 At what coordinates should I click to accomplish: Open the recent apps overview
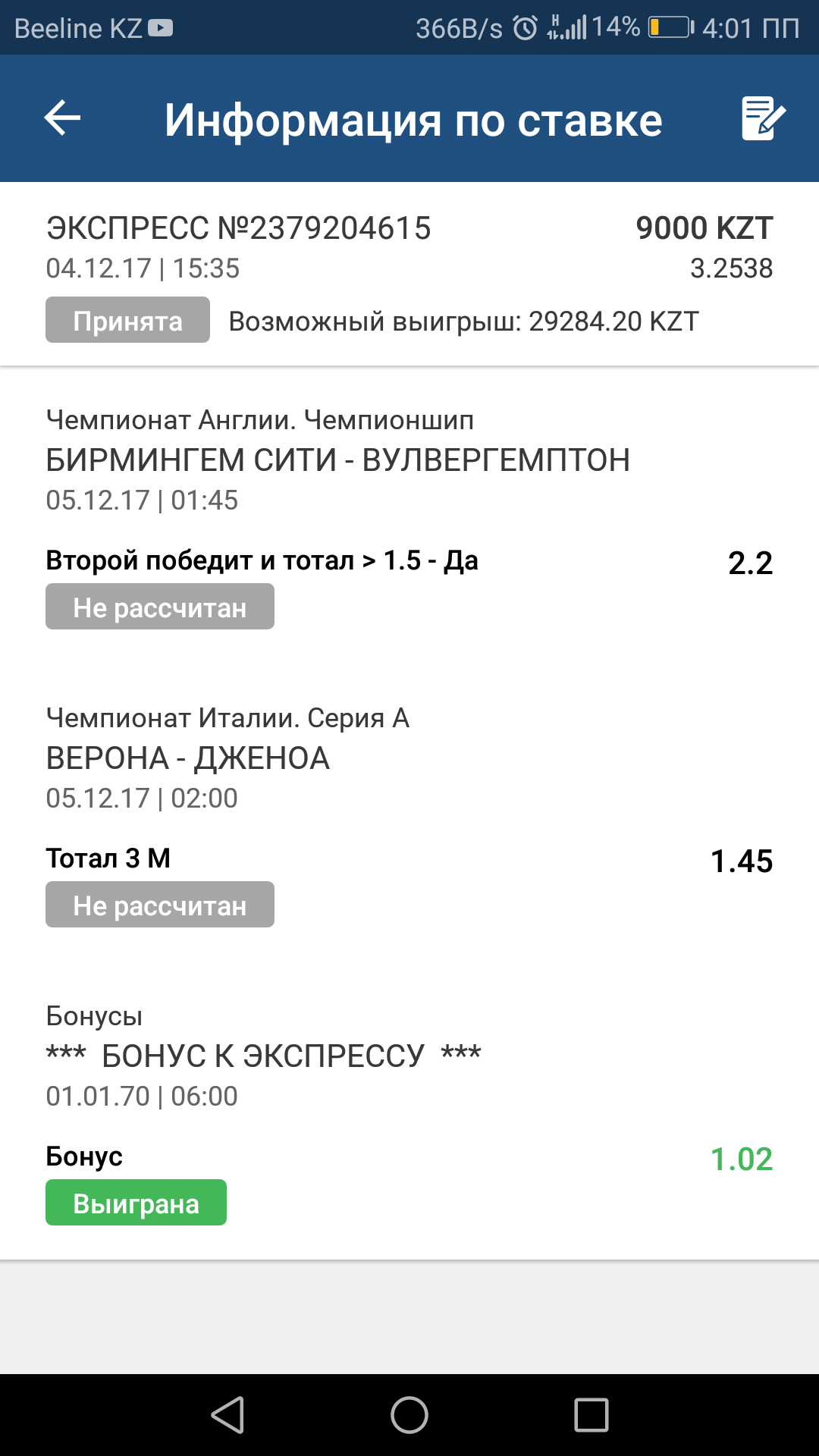(591, 1415)
